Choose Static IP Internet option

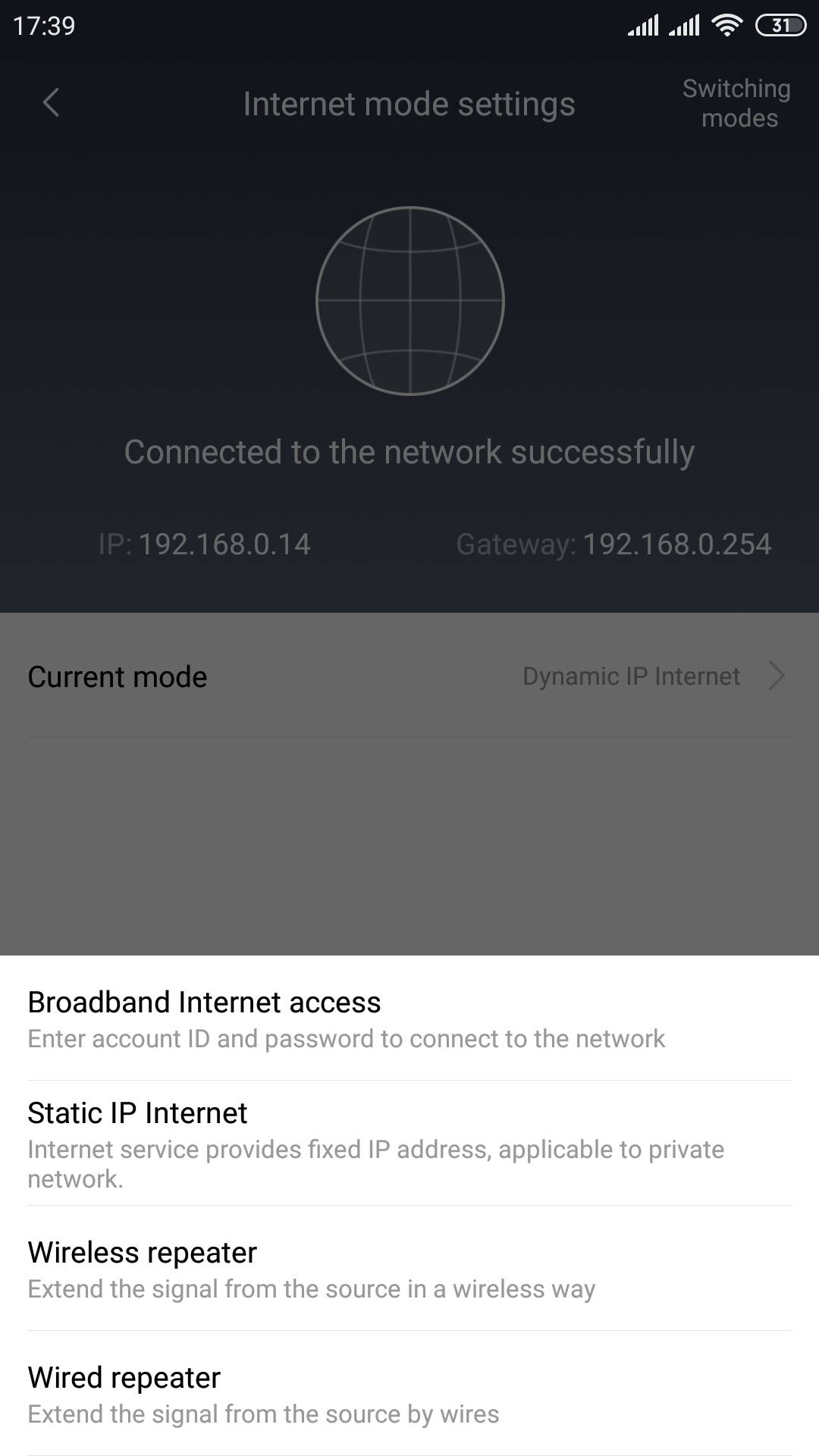[409, 1144]
